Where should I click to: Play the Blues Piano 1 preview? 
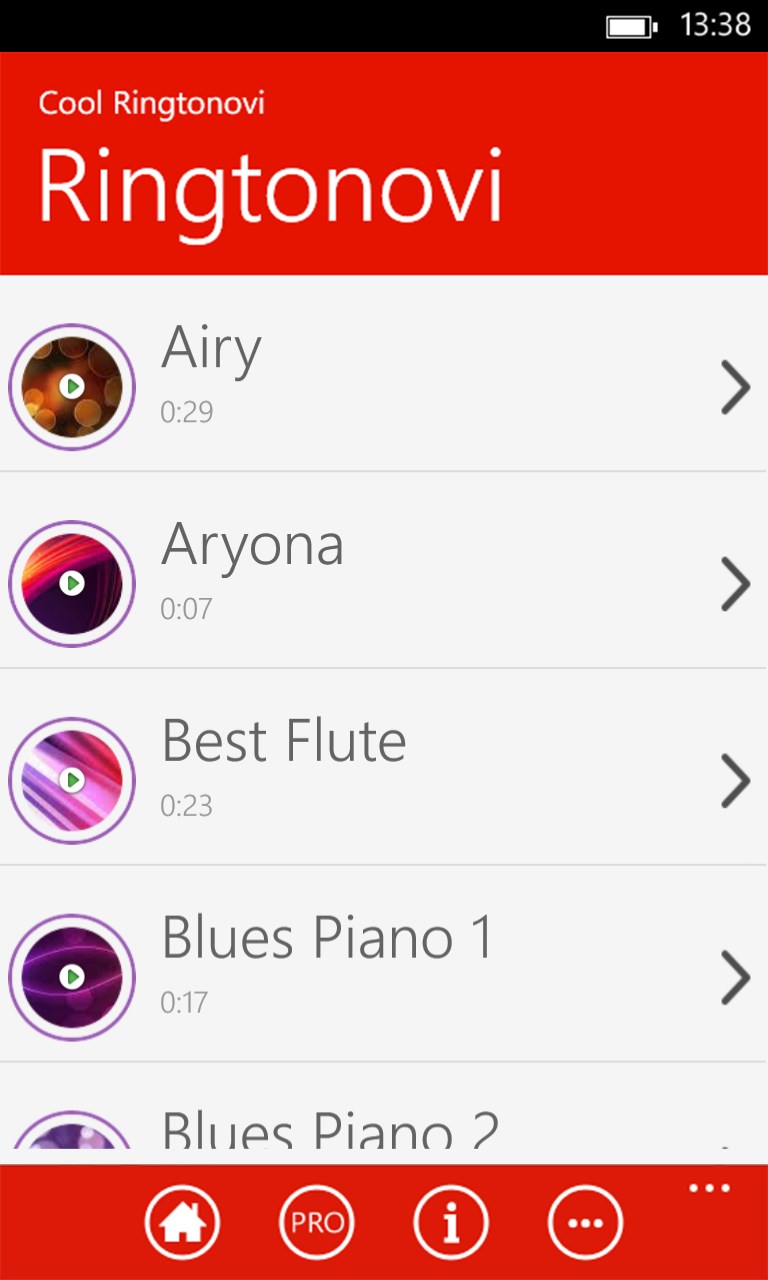[x=71, y=977]
